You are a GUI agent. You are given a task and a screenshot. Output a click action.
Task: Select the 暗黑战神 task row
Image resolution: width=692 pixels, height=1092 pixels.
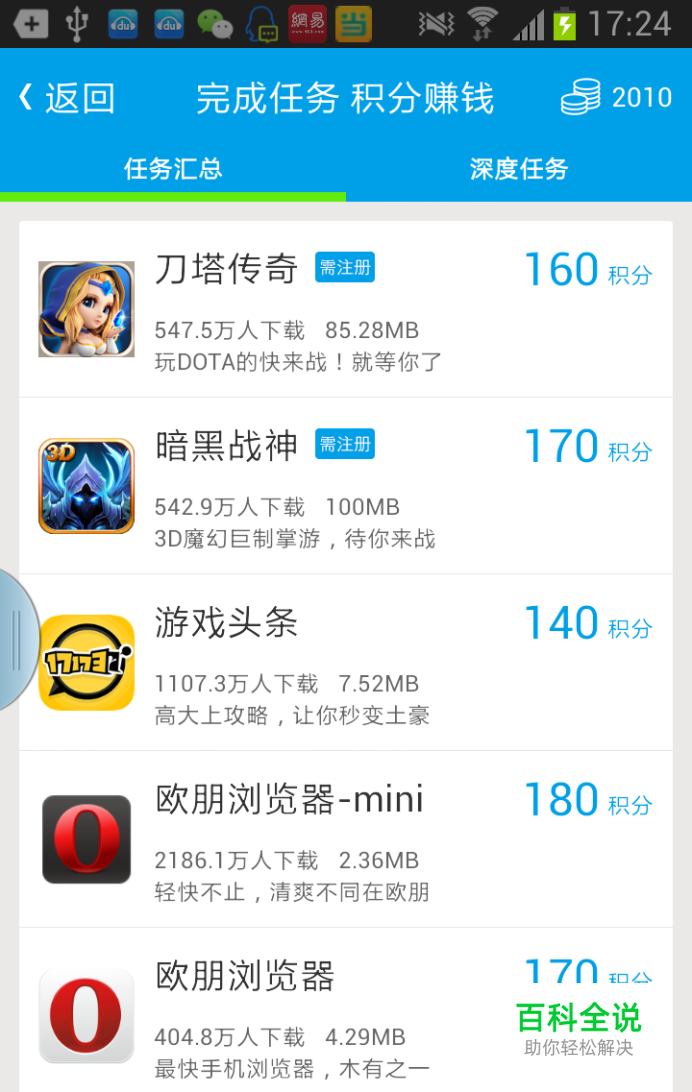(345, 486)
